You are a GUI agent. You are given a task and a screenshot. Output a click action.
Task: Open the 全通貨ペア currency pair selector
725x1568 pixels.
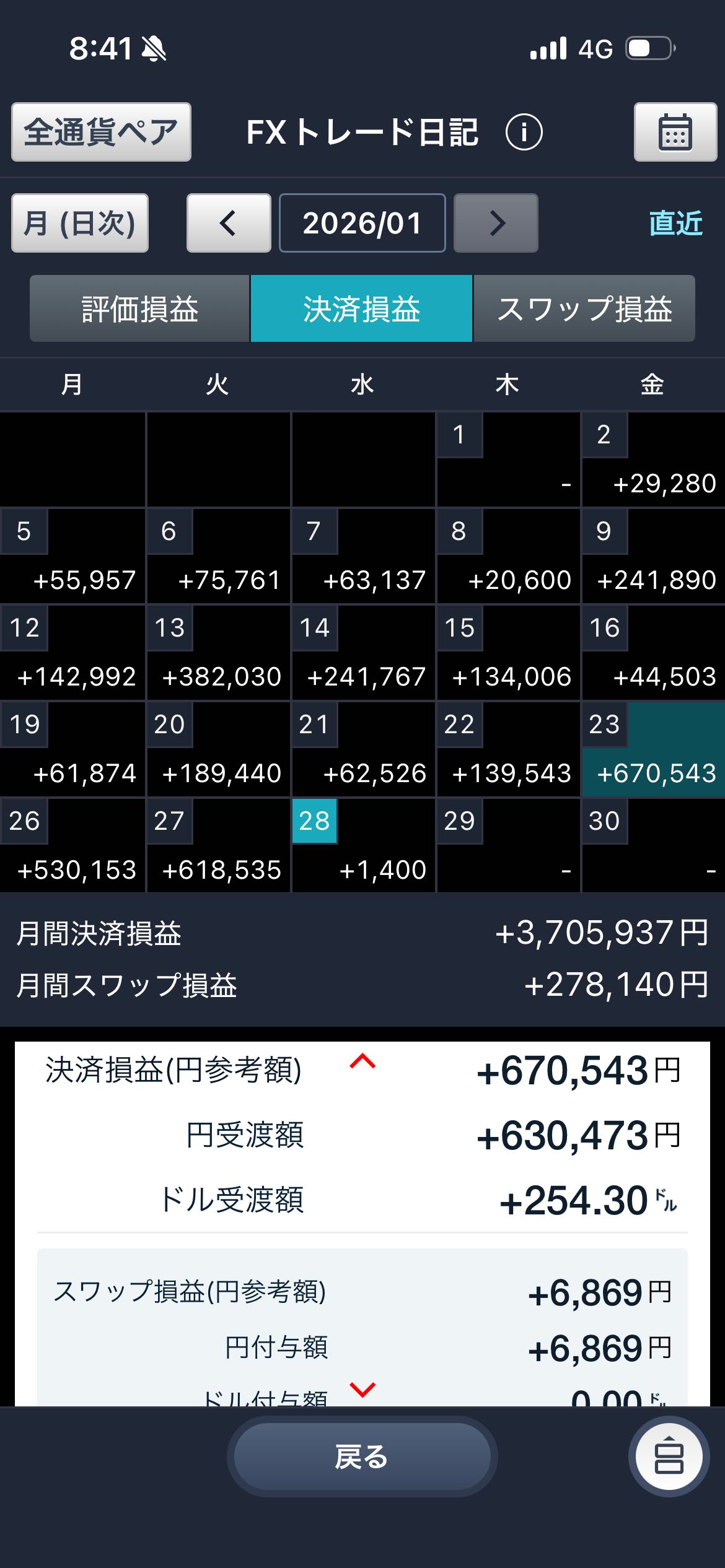tap(101, 132)
